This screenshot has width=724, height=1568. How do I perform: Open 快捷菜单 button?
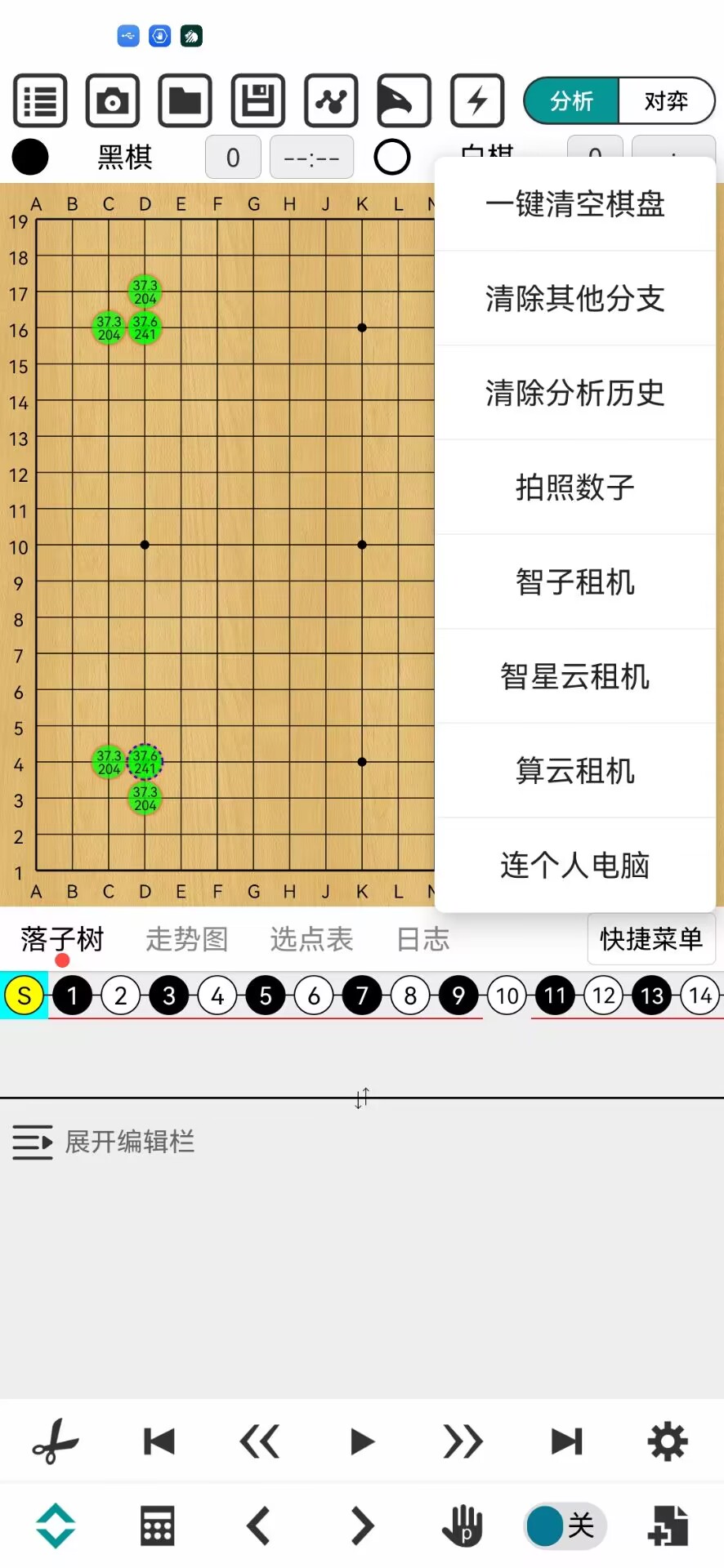[x=650, y=939]
